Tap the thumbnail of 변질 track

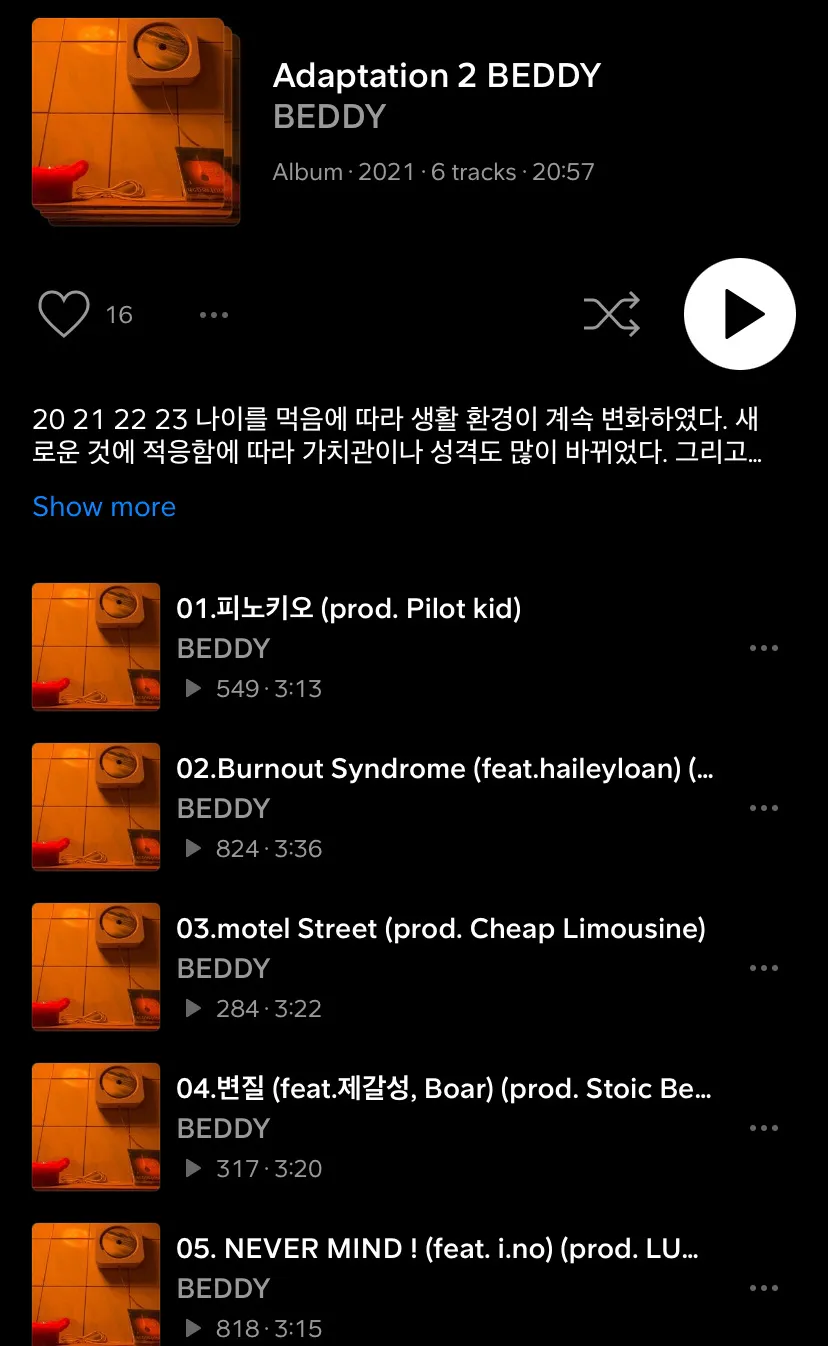(x=96, y=1127)
